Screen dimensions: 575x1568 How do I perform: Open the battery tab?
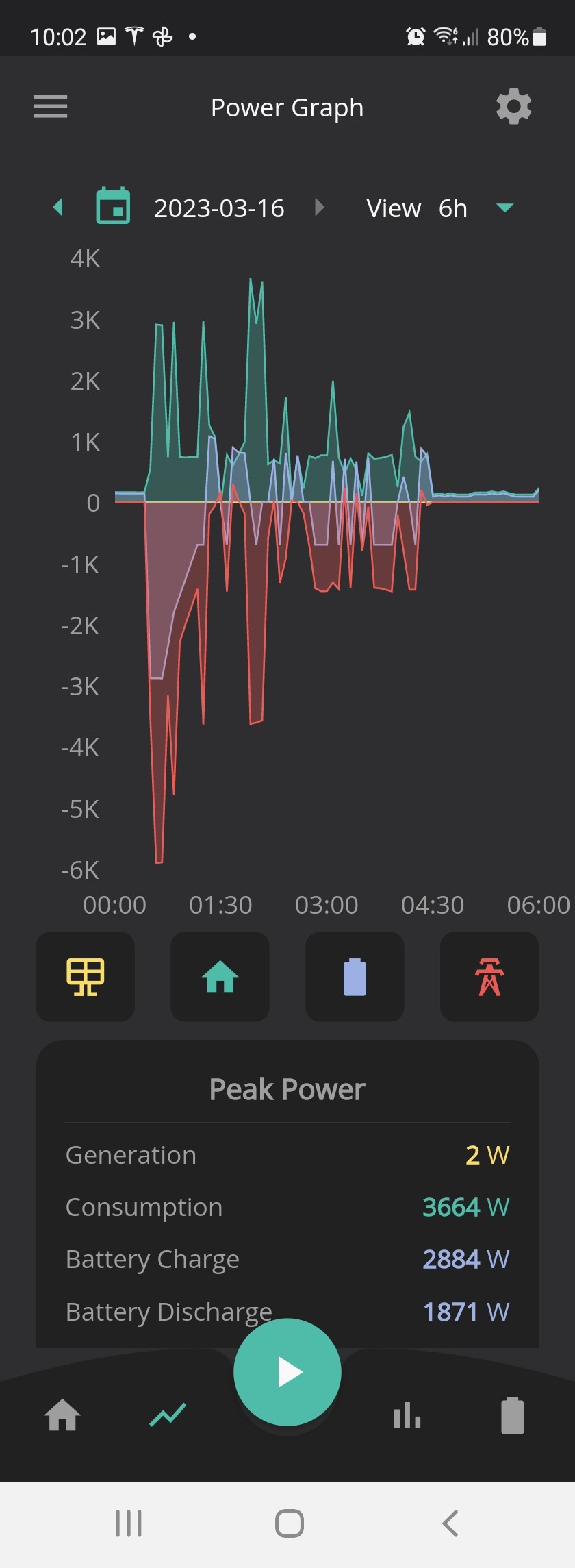coord(513,1415)
